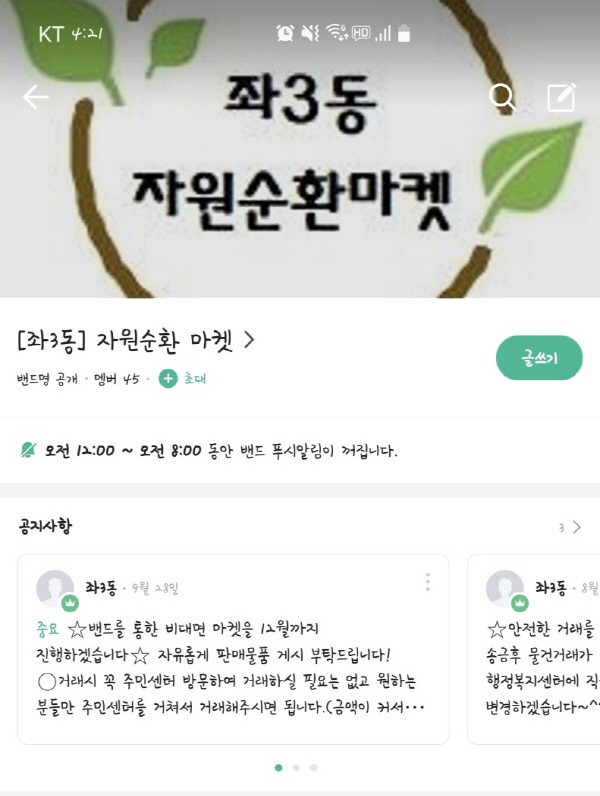The height and width of the screenshot is (796, 600).
Task: Open push notification mute schedule notice
Action: pyautogui.click(x=208, y=450)
